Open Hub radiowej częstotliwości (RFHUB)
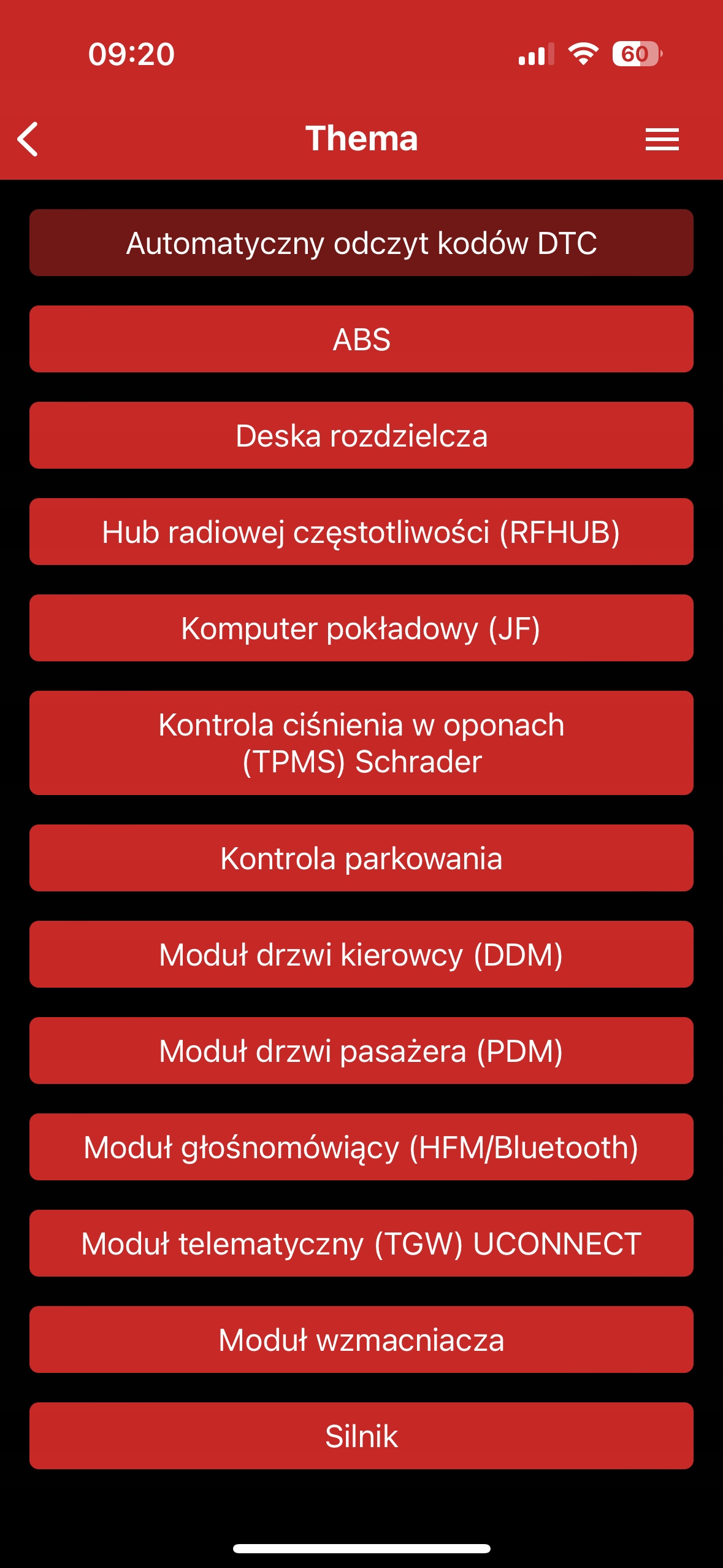 click(361, 532)
